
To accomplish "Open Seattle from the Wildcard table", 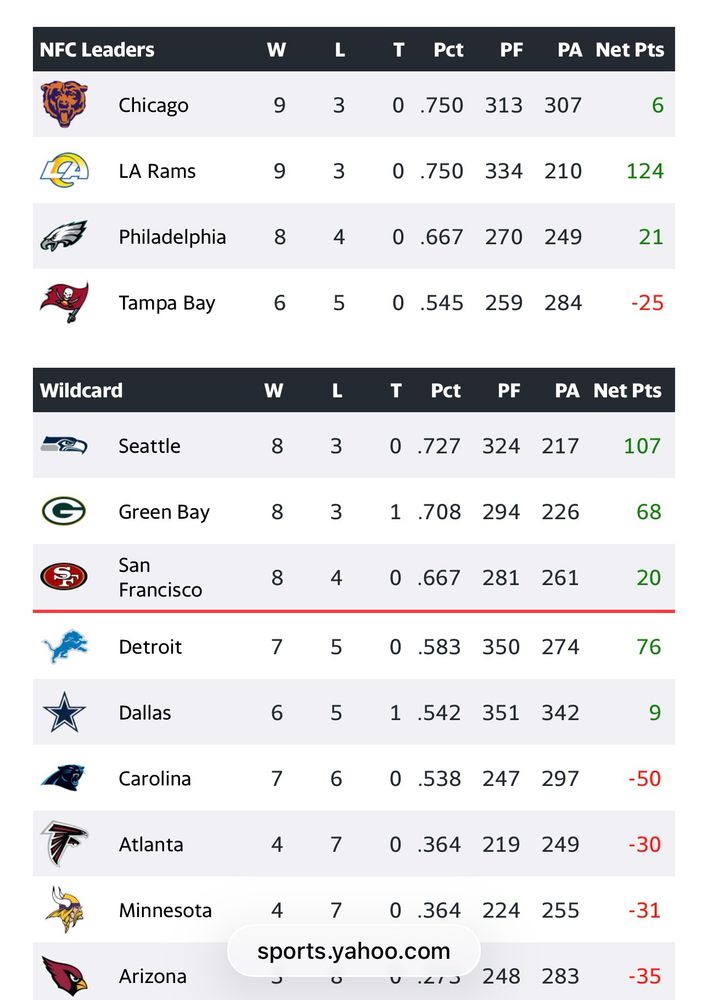I will [149, 446].
